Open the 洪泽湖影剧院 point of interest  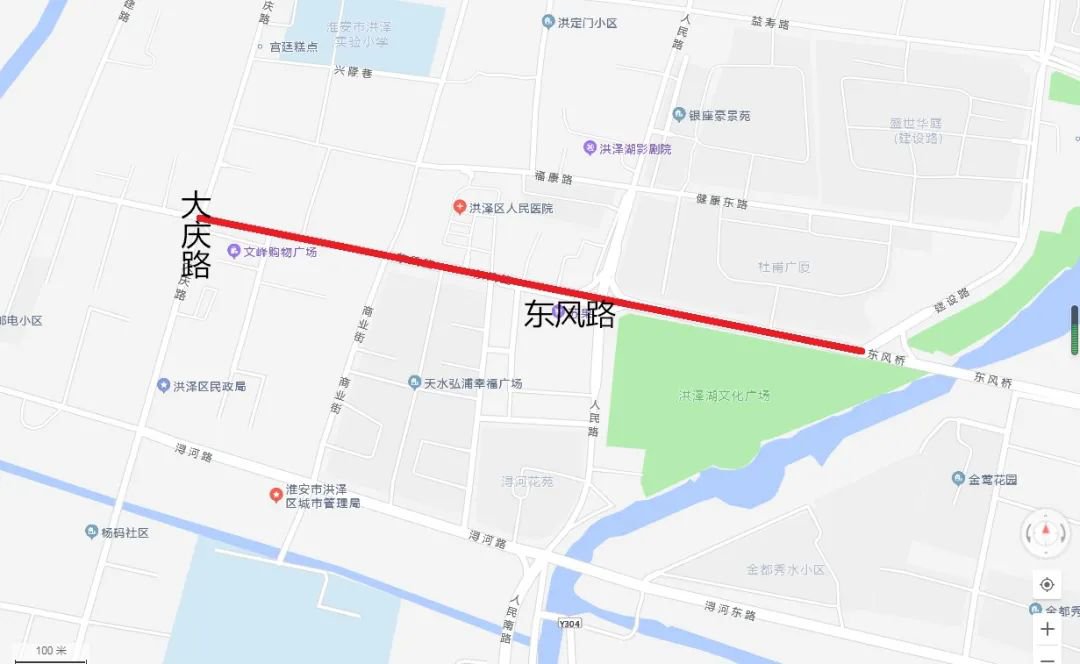[x=590, y=148]
